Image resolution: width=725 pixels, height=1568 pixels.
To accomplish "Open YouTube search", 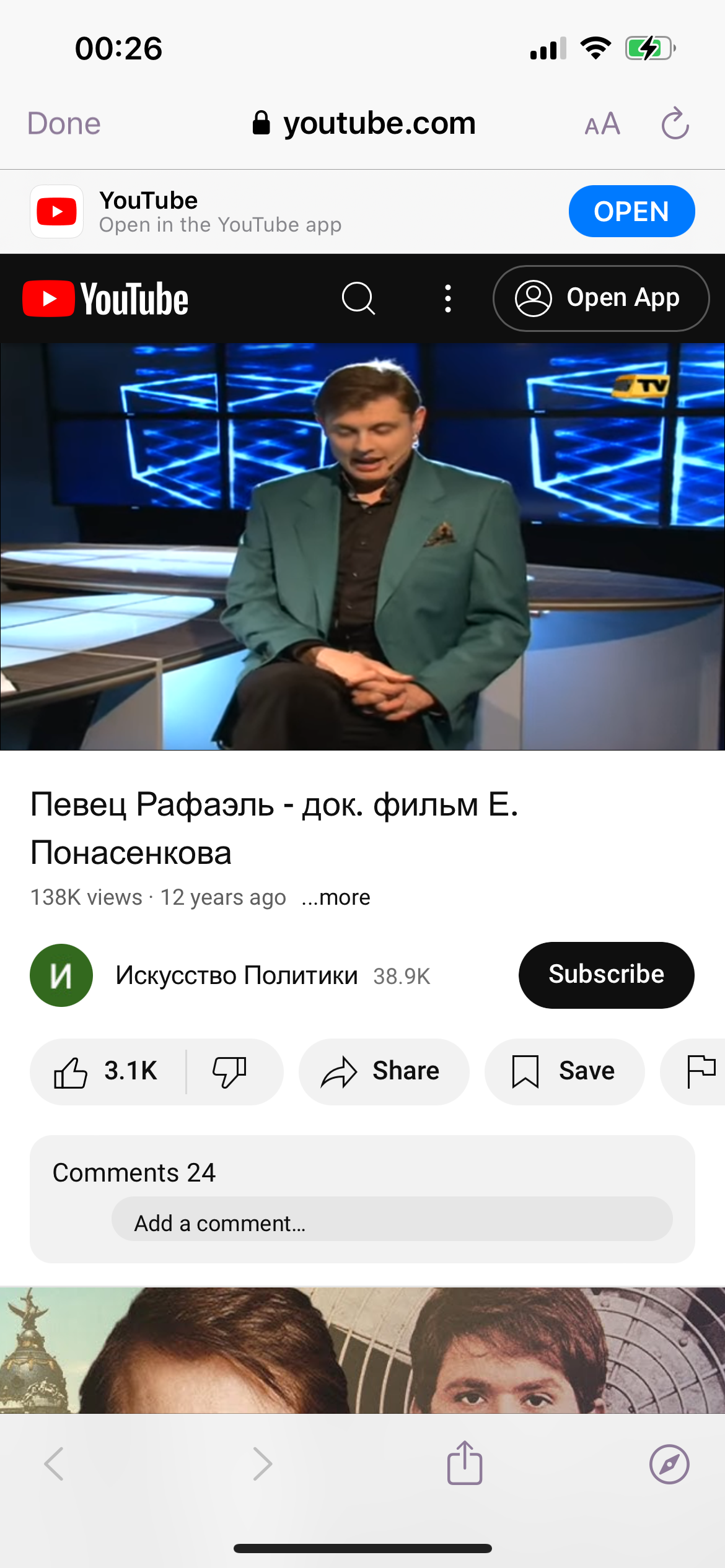I will pyautogui.click(x=358, y=298).
